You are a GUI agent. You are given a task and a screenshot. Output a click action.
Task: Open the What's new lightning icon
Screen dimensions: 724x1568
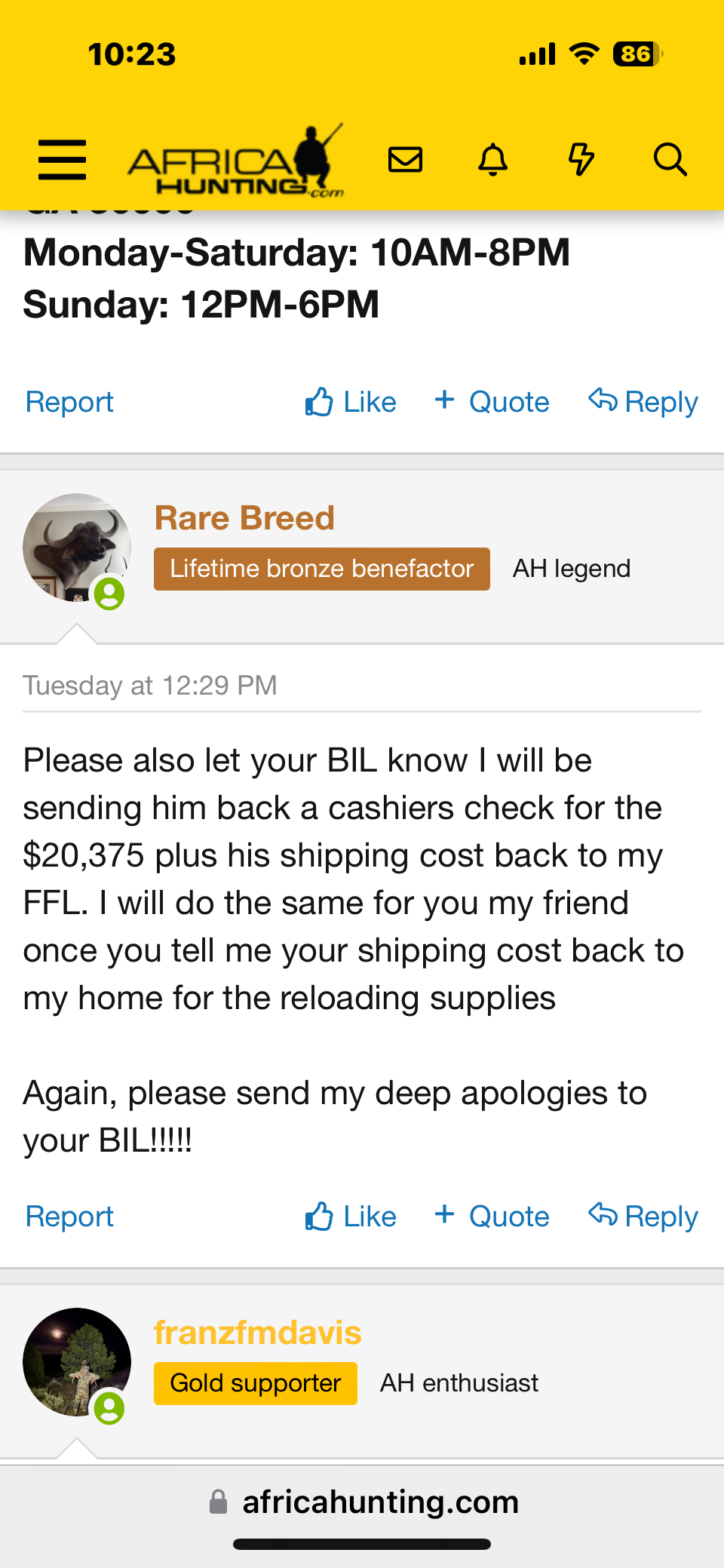point(581,160)
